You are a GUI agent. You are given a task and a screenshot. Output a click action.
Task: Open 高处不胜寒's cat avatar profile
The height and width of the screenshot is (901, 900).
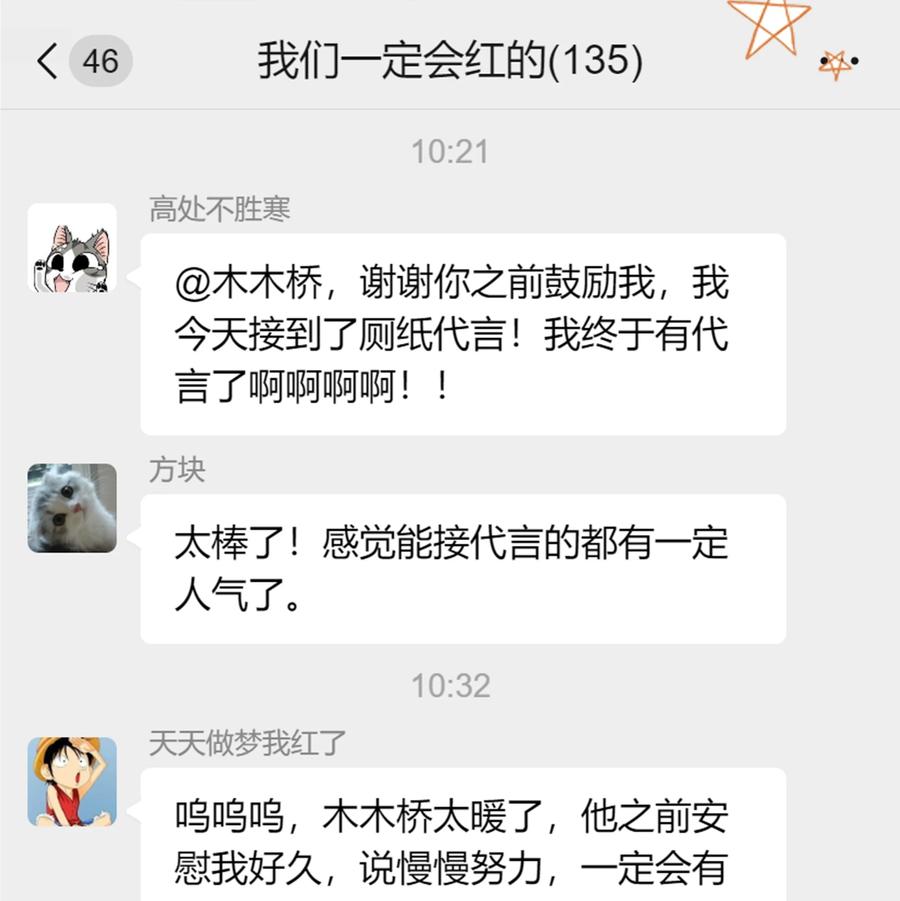[72, 248]
